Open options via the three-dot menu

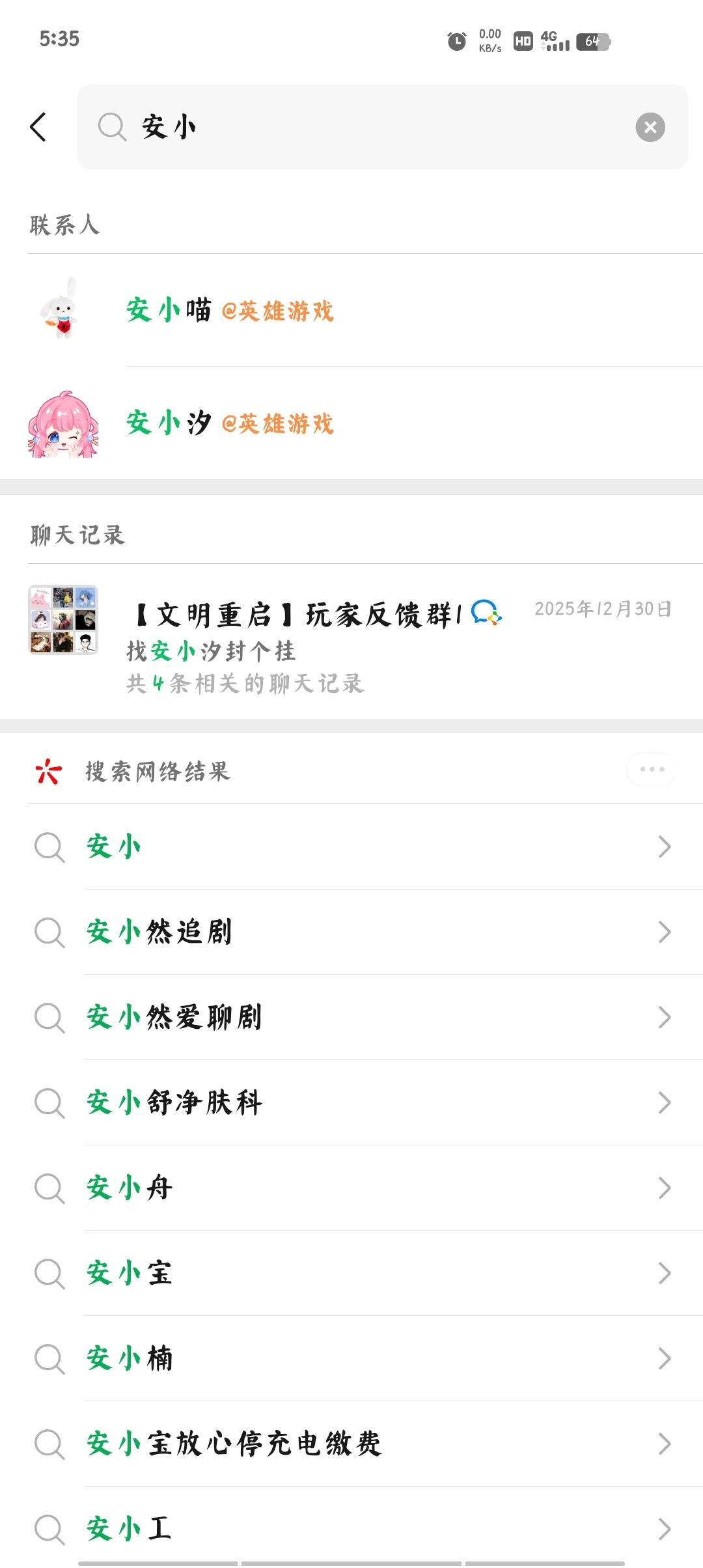point(650,769)
